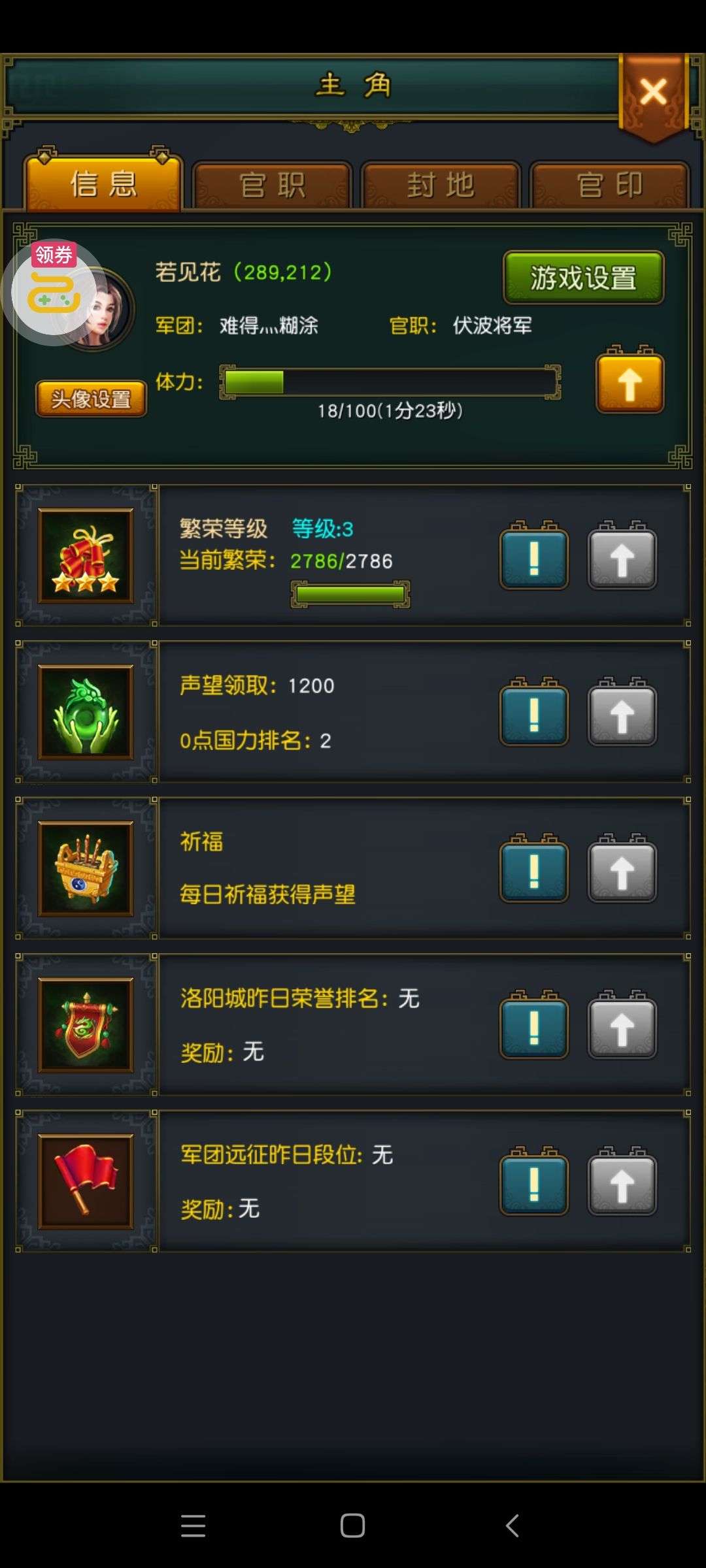
Task: Switch to the 官职 tab
Action: point(272,186)
